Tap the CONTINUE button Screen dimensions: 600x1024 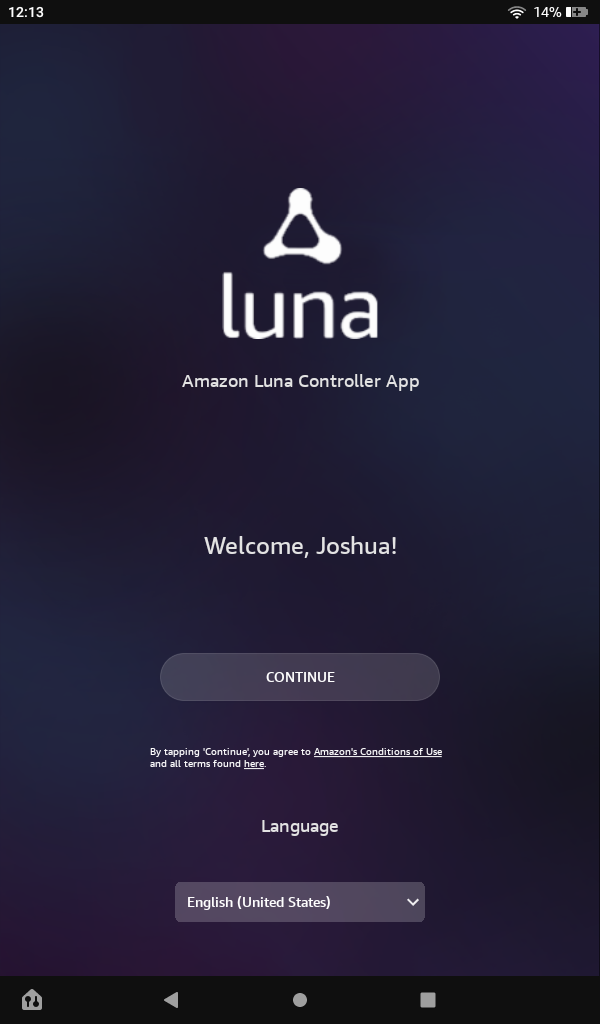coord(300,677)
